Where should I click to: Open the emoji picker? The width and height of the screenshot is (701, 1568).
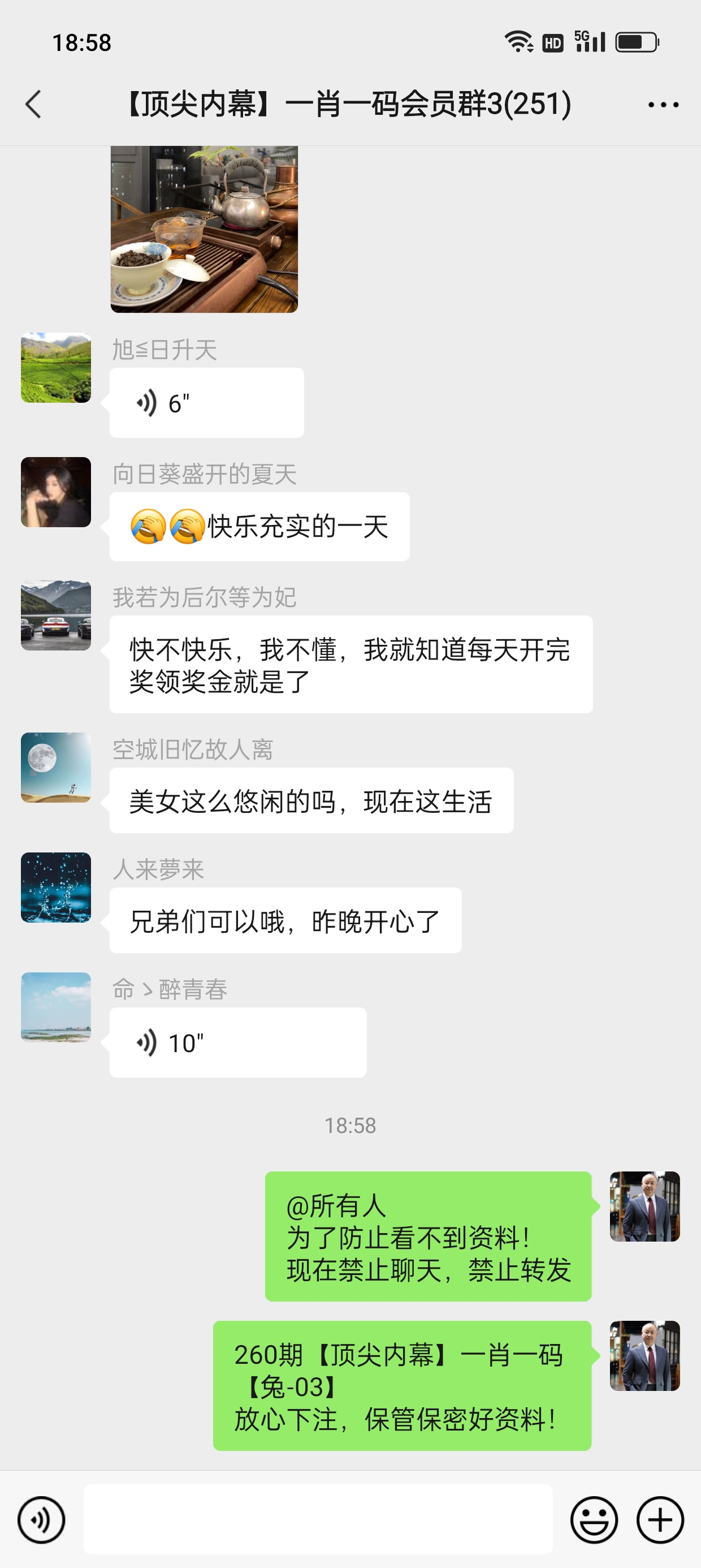coord(593,1520)
